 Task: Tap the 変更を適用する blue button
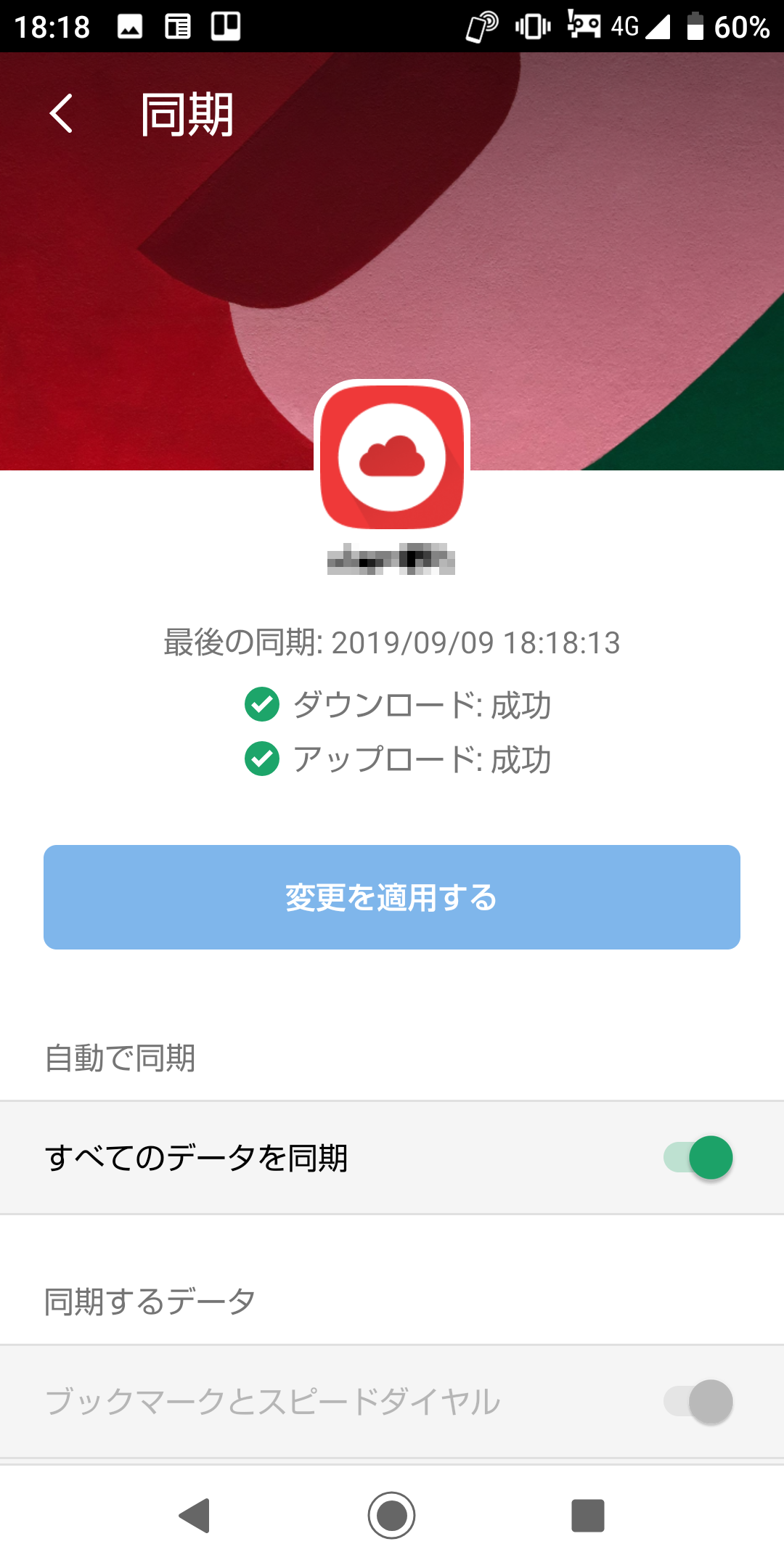(x=391, y=897)
